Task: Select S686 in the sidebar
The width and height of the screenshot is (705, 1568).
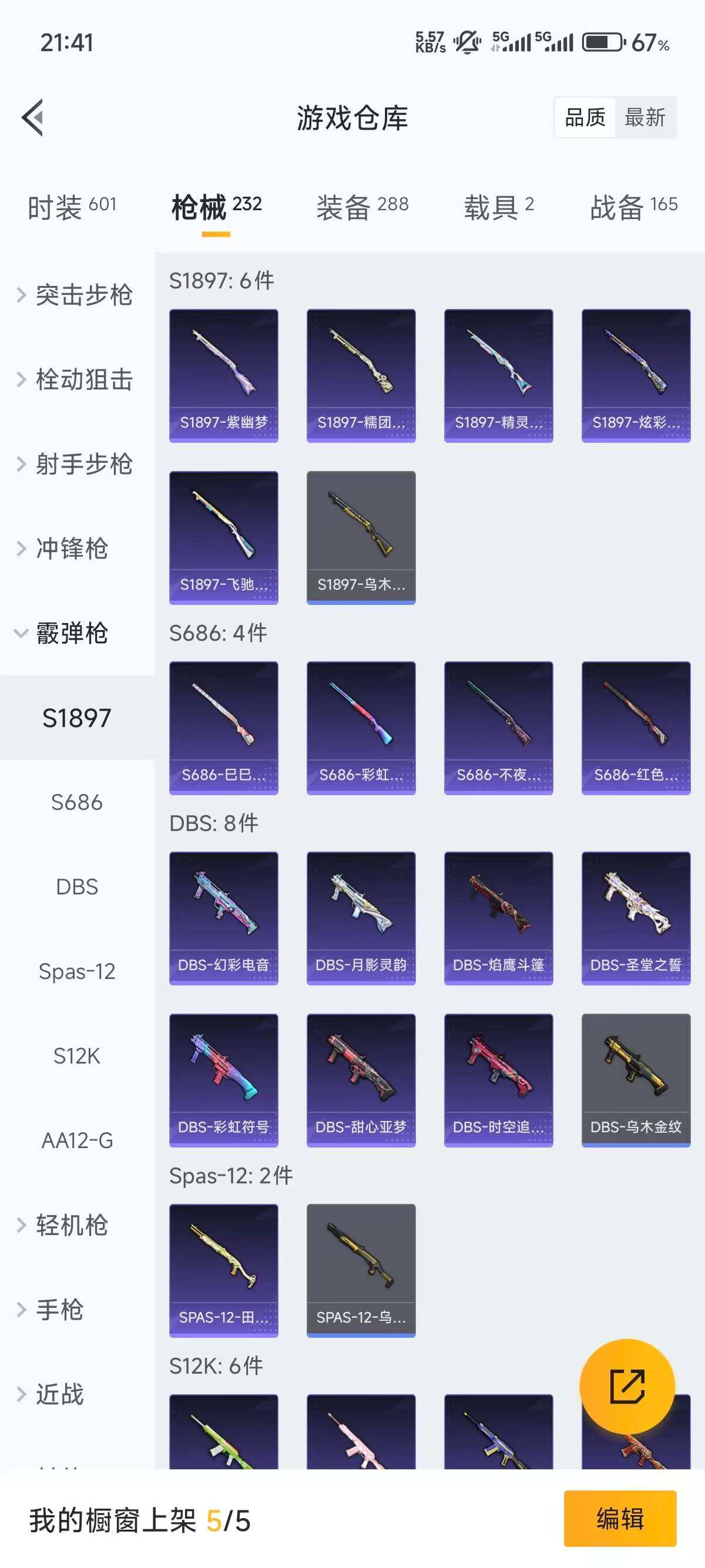Action: 77,803
